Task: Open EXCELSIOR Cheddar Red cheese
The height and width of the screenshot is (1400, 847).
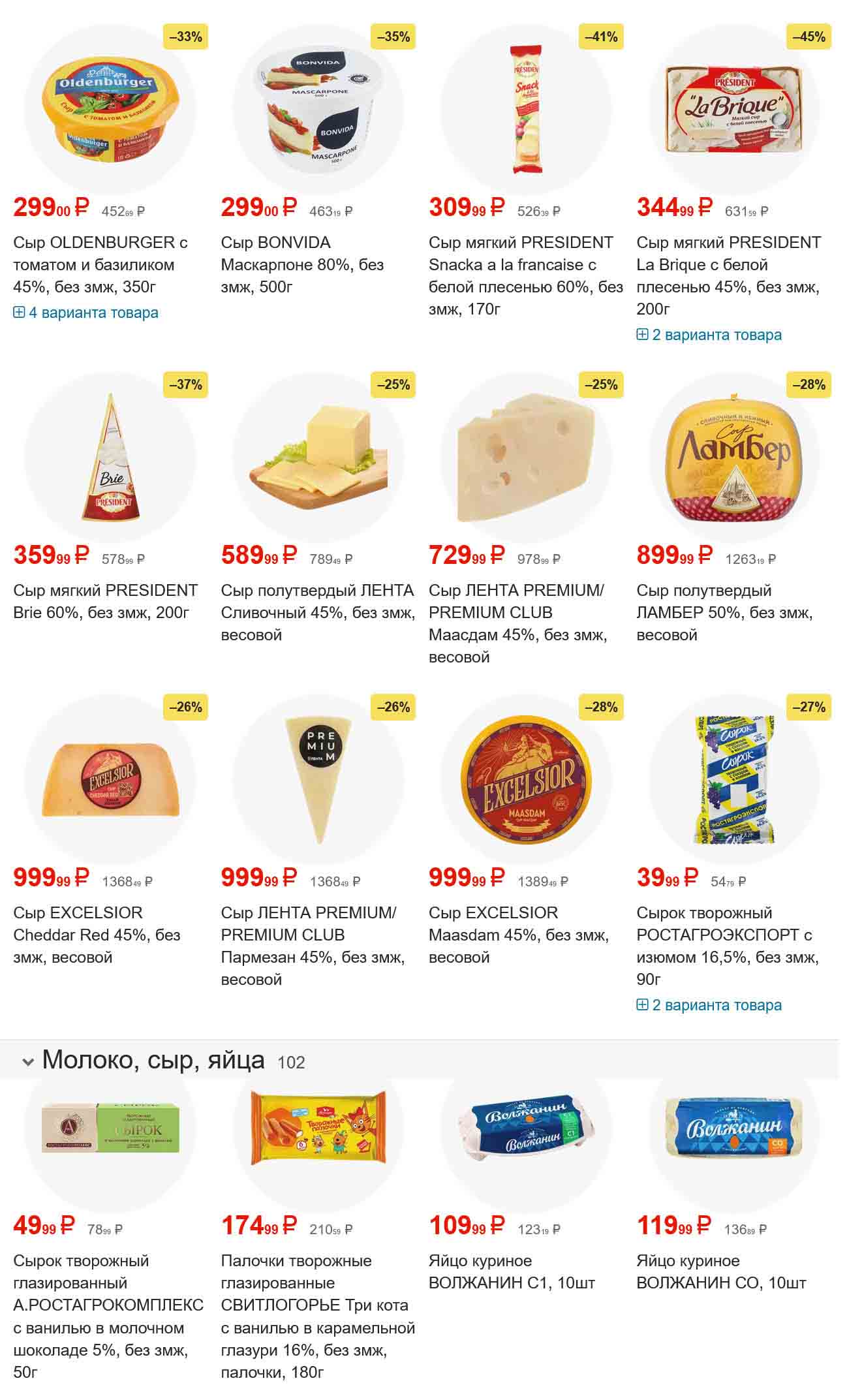Action: 97,935
